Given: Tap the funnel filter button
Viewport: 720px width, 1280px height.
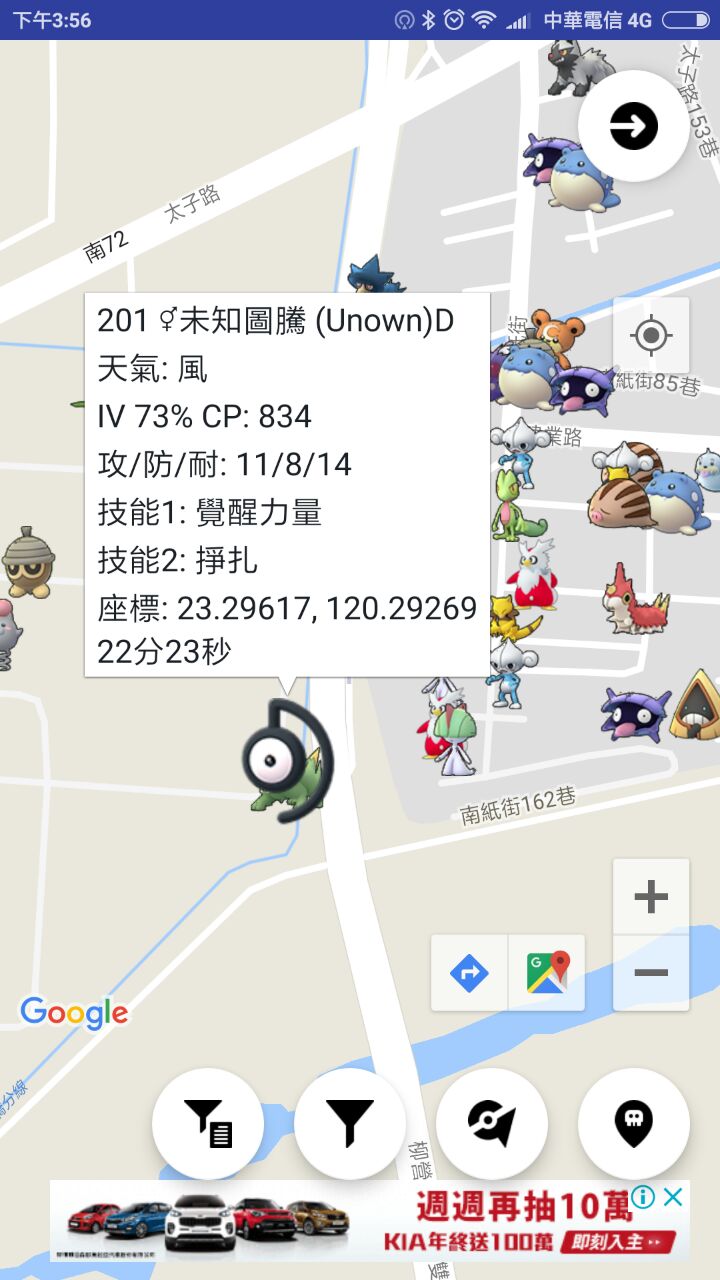Looking at the screenshot, I should (x=350, y=1124).
